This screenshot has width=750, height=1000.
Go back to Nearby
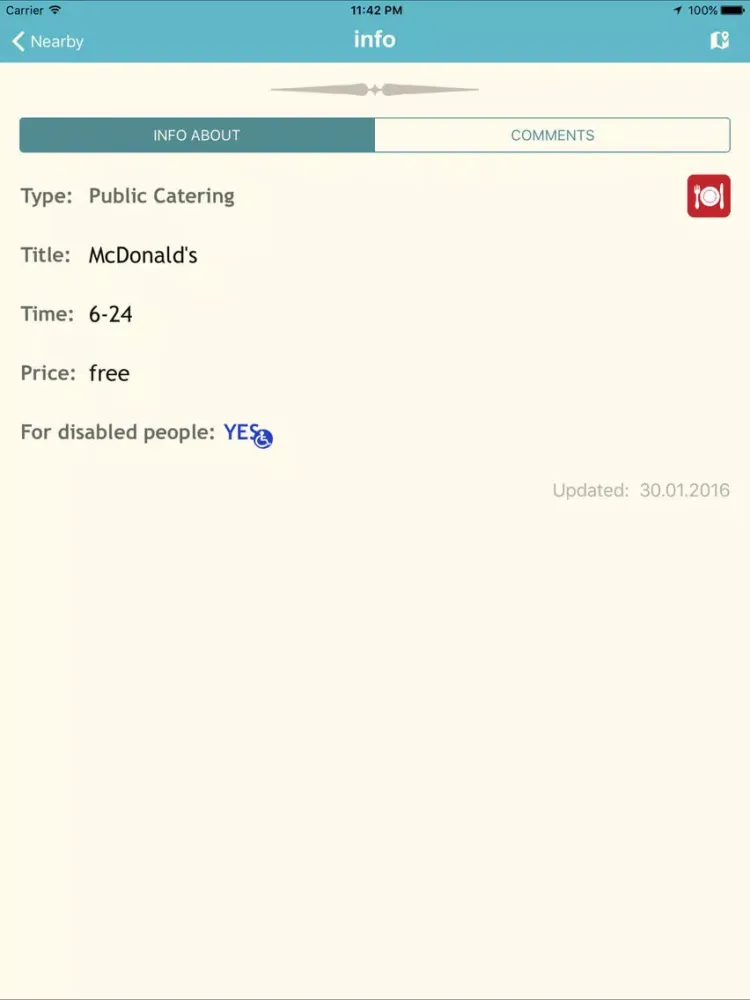(x=47, y=41)
